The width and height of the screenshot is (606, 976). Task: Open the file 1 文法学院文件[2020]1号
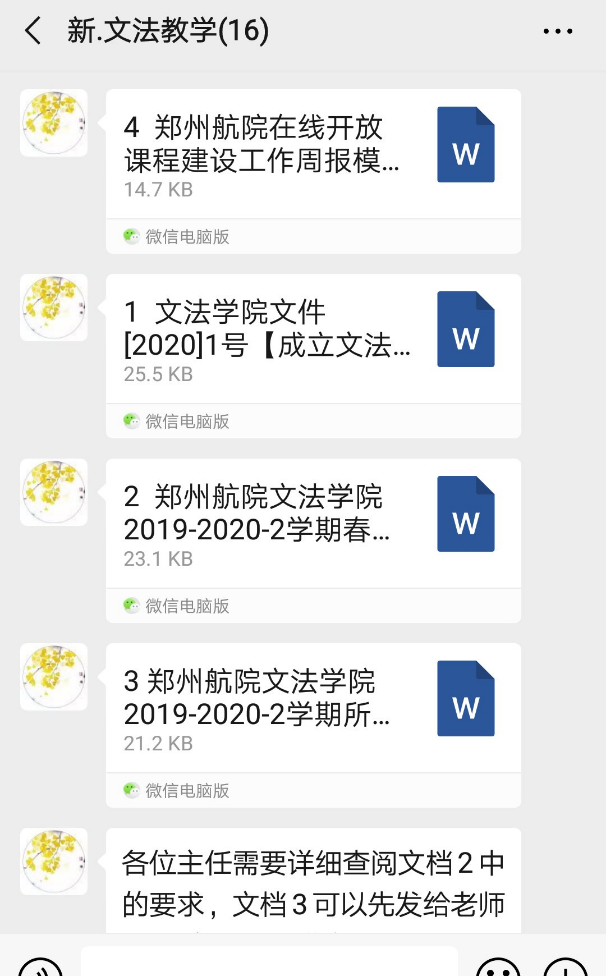tap(313, 341)
